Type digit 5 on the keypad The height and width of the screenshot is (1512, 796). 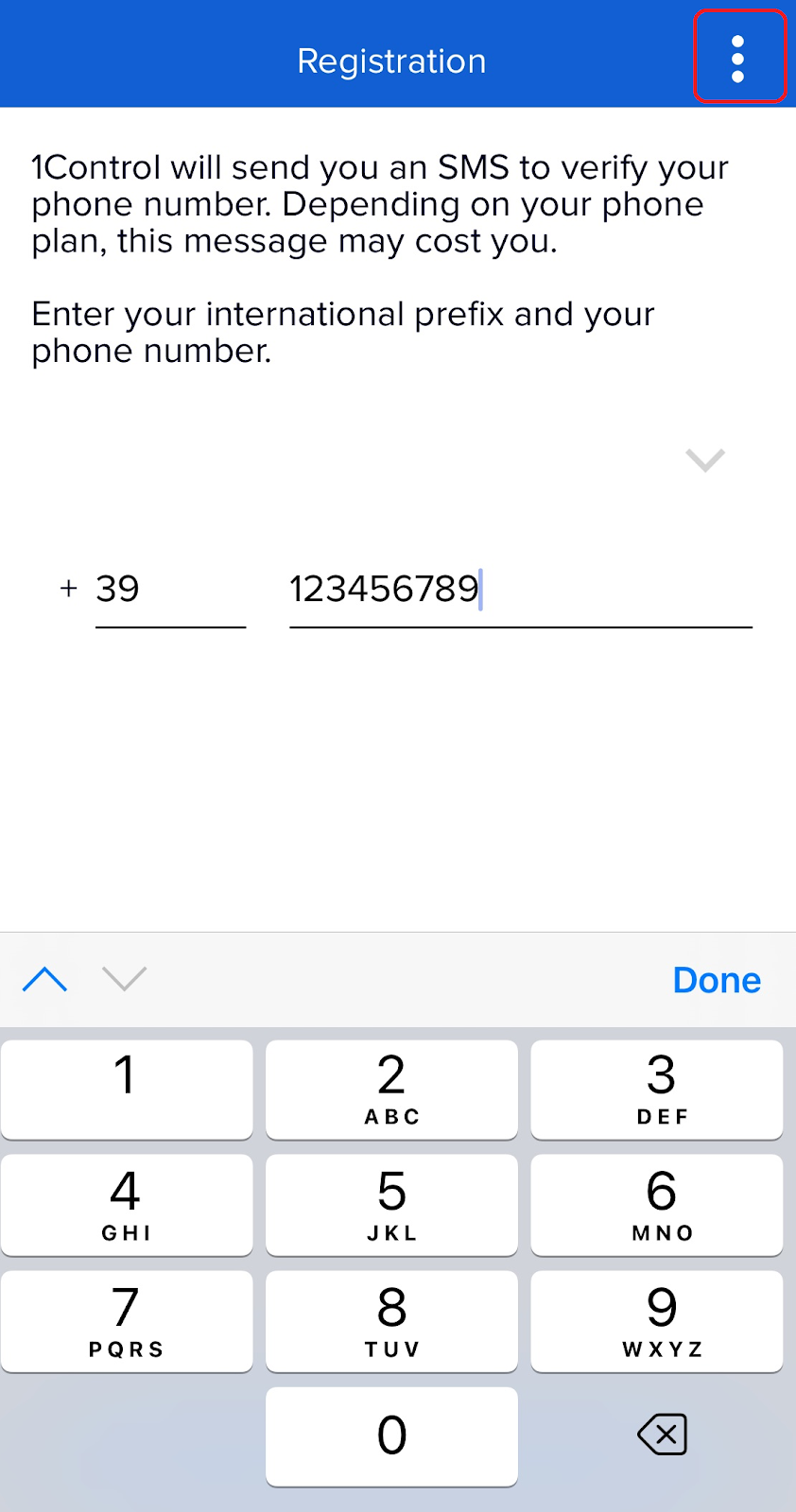pyautogui.click(x=391, y=1205)
